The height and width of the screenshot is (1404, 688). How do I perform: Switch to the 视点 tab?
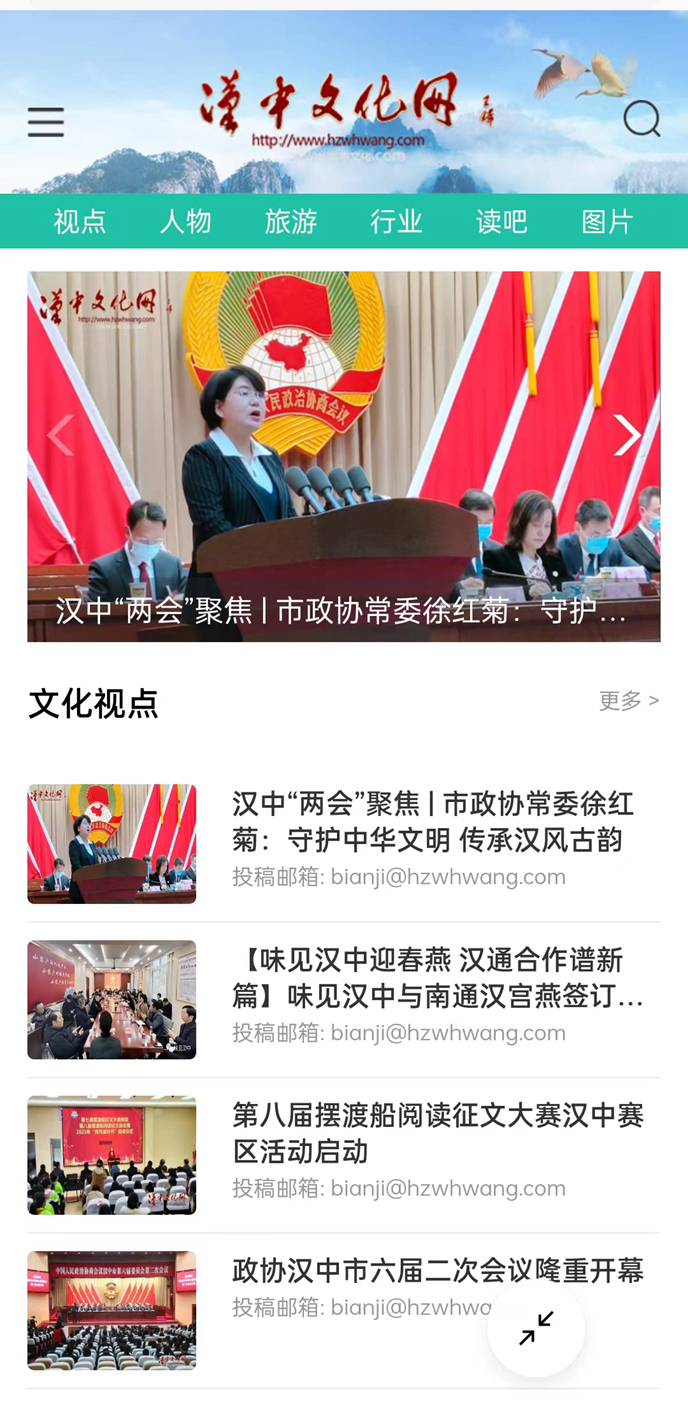coord(80,221)
